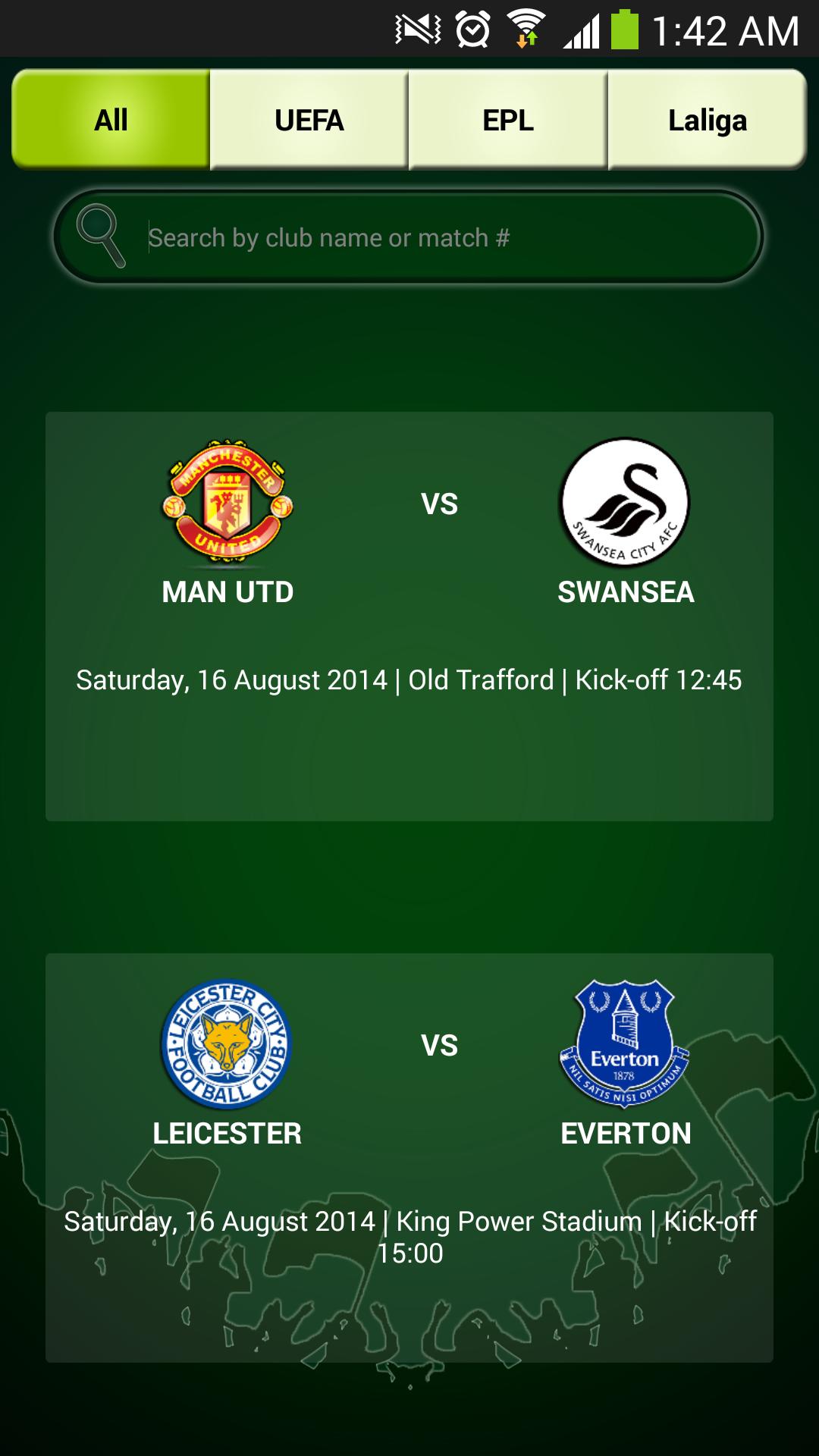The image size is (819, 1456).
Task: Click the King Power Stadium match details text
Action: pos(409,1235)
